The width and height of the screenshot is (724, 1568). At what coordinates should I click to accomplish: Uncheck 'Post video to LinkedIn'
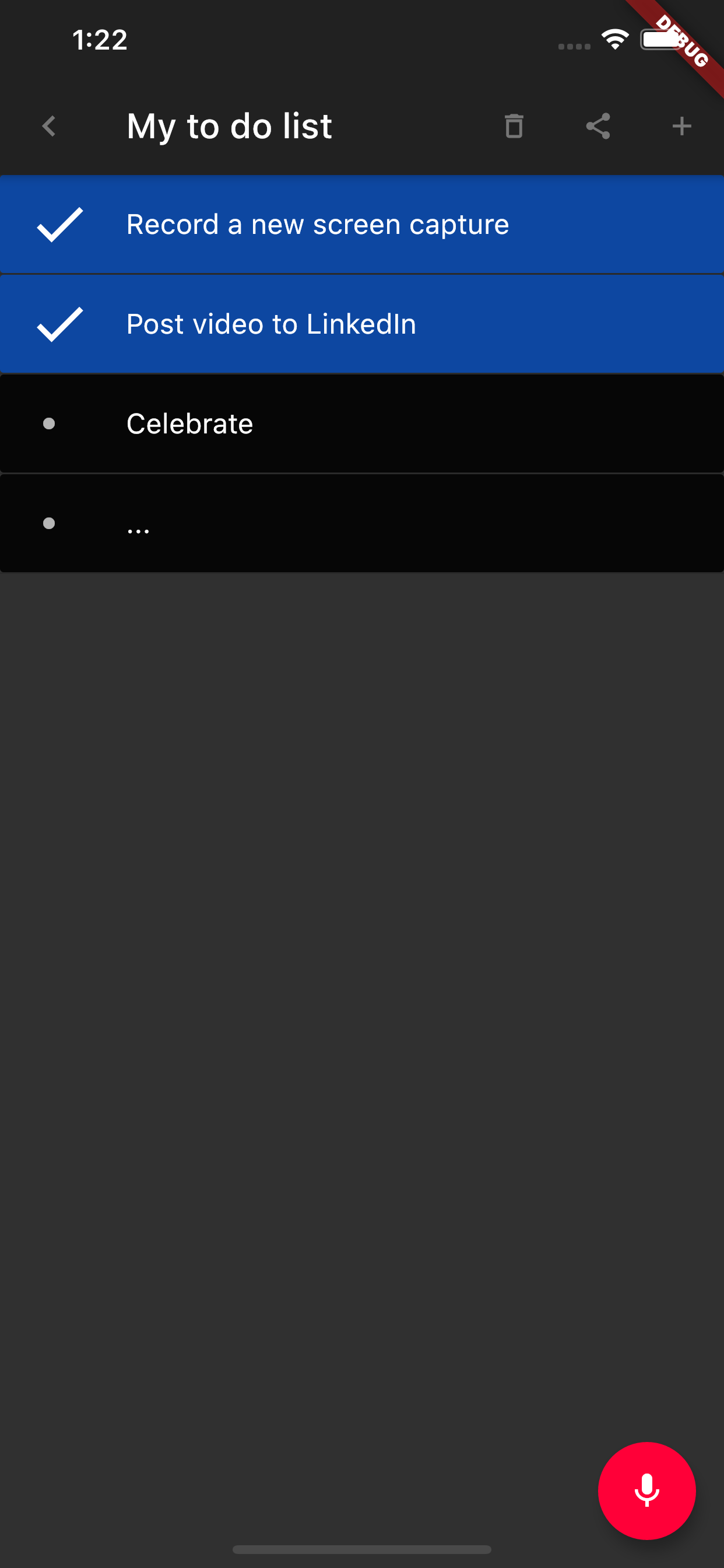(59, 324)
